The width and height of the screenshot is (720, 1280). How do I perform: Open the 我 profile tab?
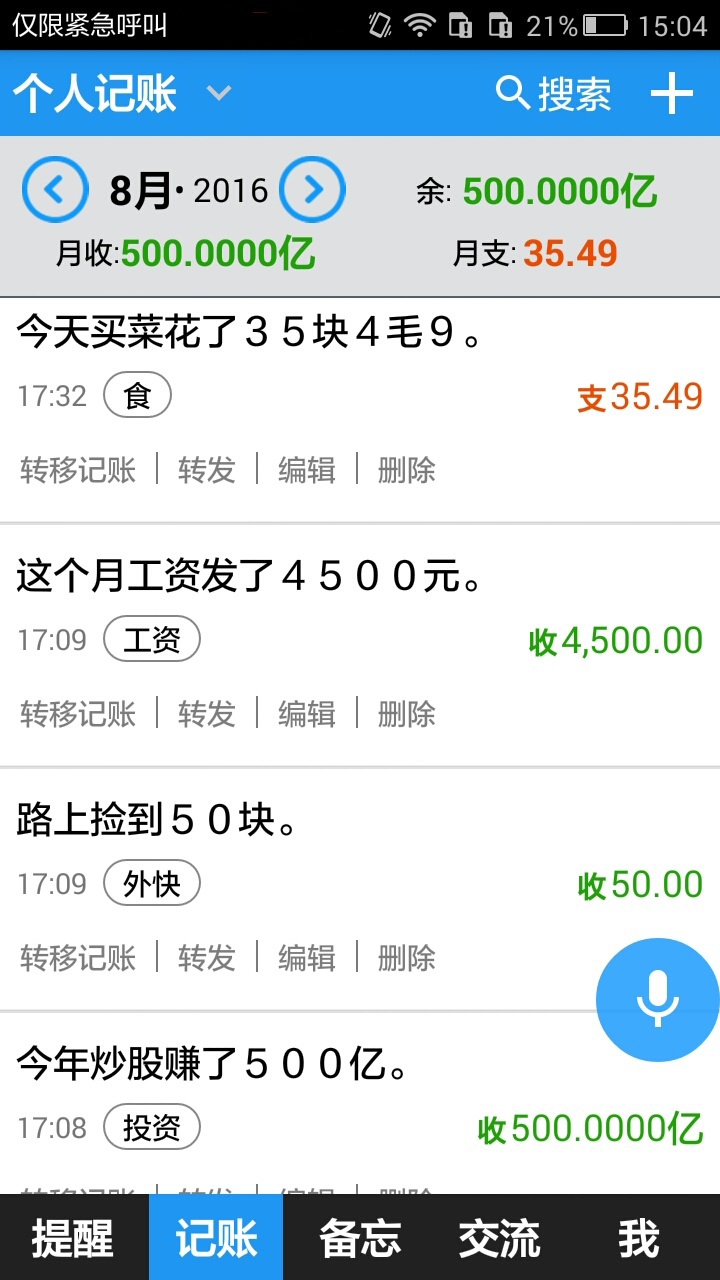coord(638,1238)
